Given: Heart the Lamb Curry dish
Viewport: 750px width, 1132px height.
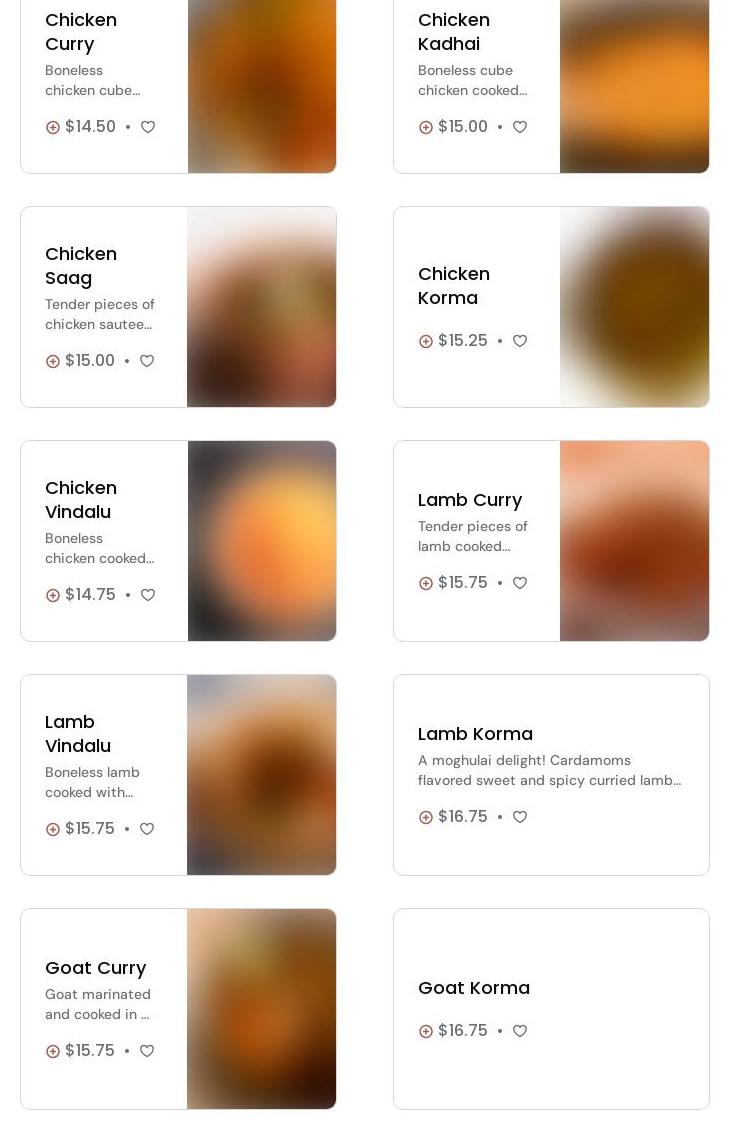Looking at the screenshot, I should [x=520, y=583].
